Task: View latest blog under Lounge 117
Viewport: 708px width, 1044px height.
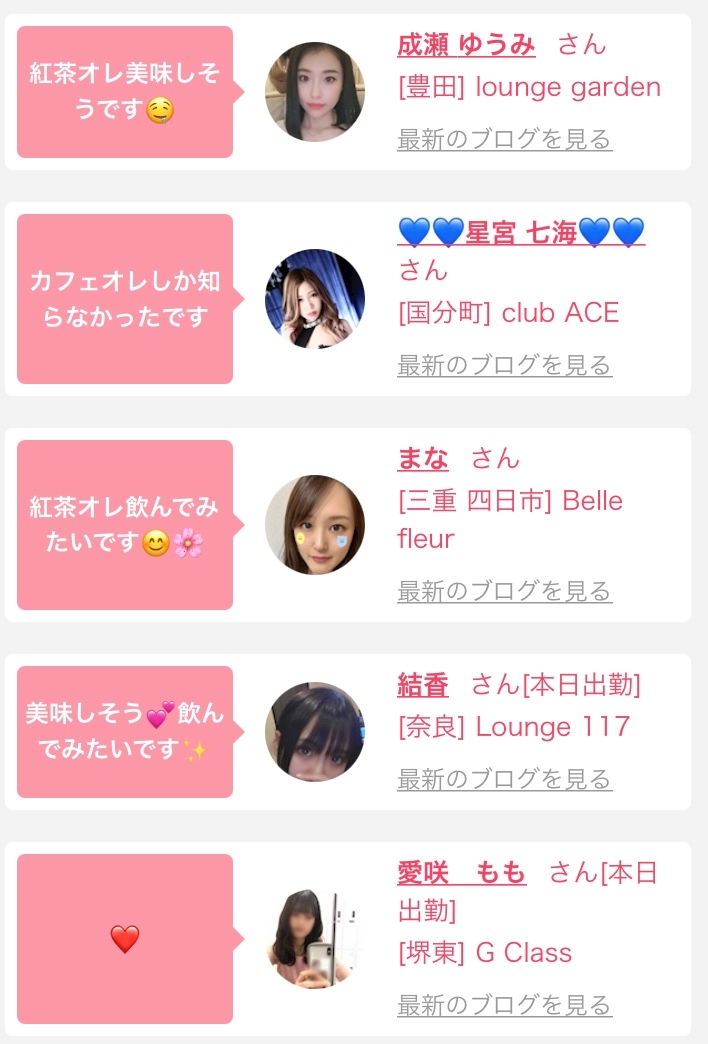Action: [x=504, y=779]
